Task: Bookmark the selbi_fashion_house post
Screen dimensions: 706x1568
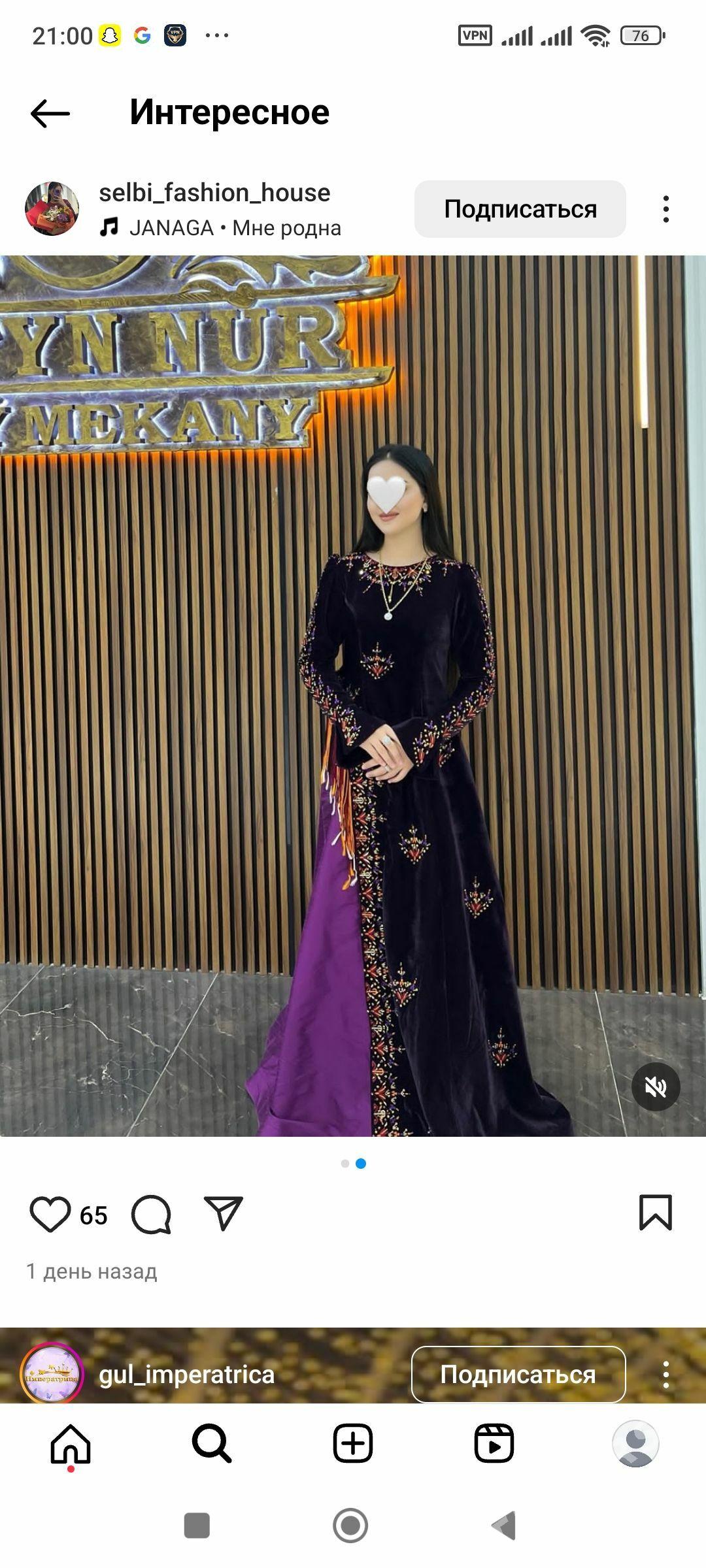Action: tap(655, 1213)
